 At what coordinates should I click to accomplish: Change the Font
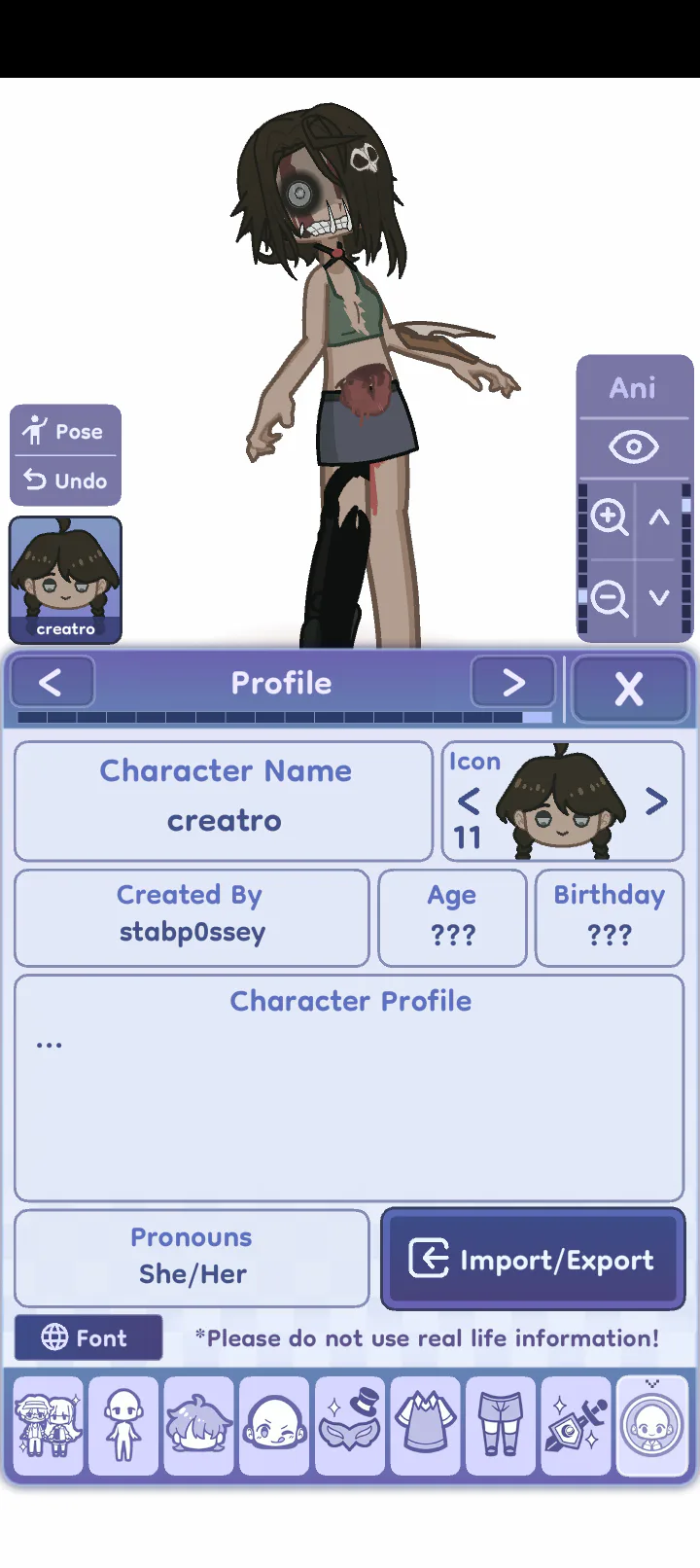(87, 1338)
